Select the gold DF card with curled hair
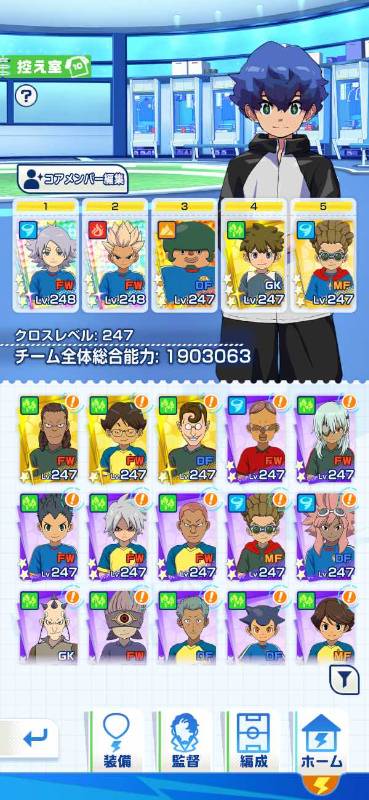The height and width of the screenshot is (800, 369). click(x=187, y=438)
